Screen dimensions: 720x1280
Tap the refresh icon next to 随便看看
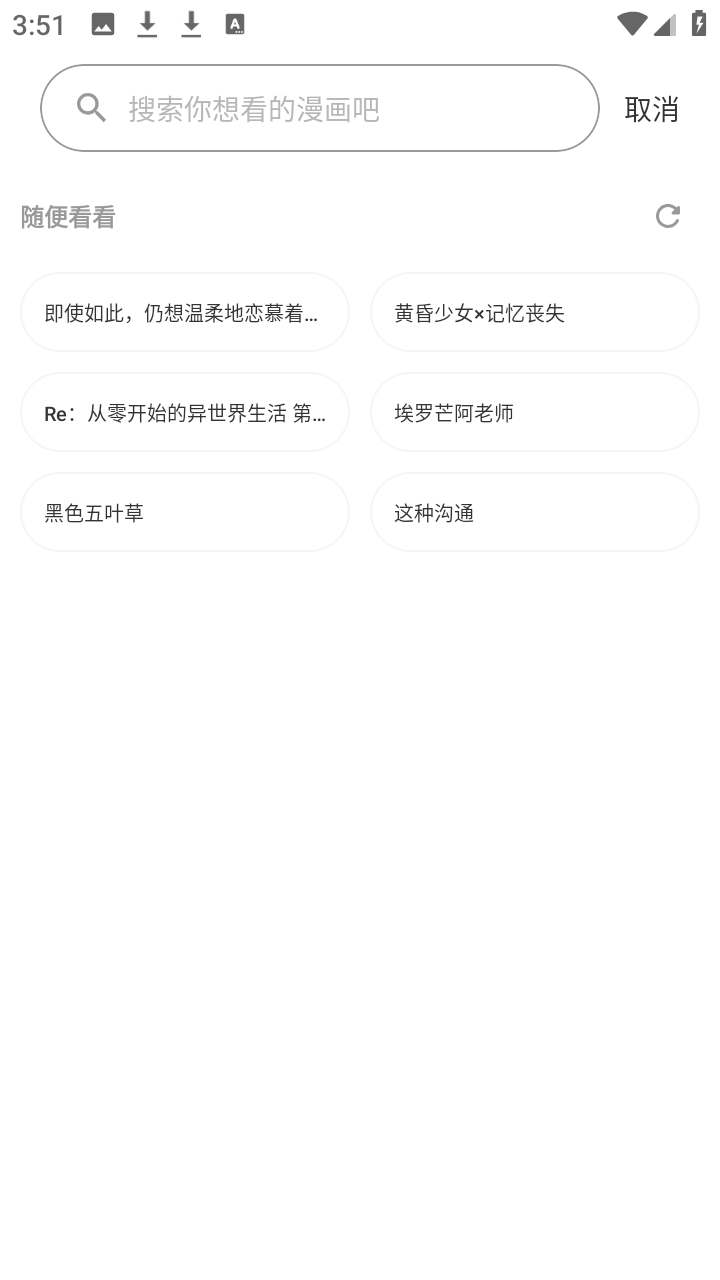[667, 216]
